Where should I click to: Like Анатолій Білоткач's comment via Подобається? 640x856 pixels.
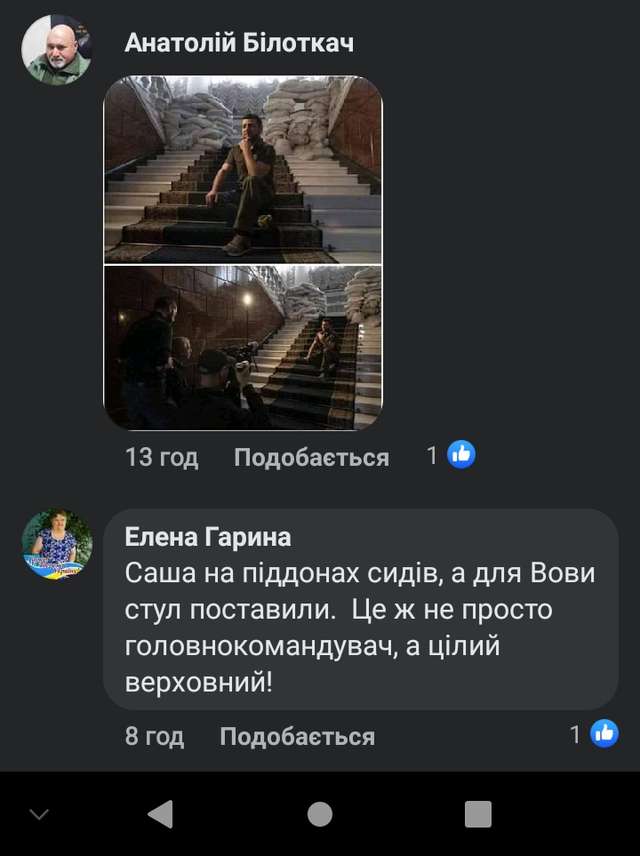pyautogui.click(x=311, y=457)
